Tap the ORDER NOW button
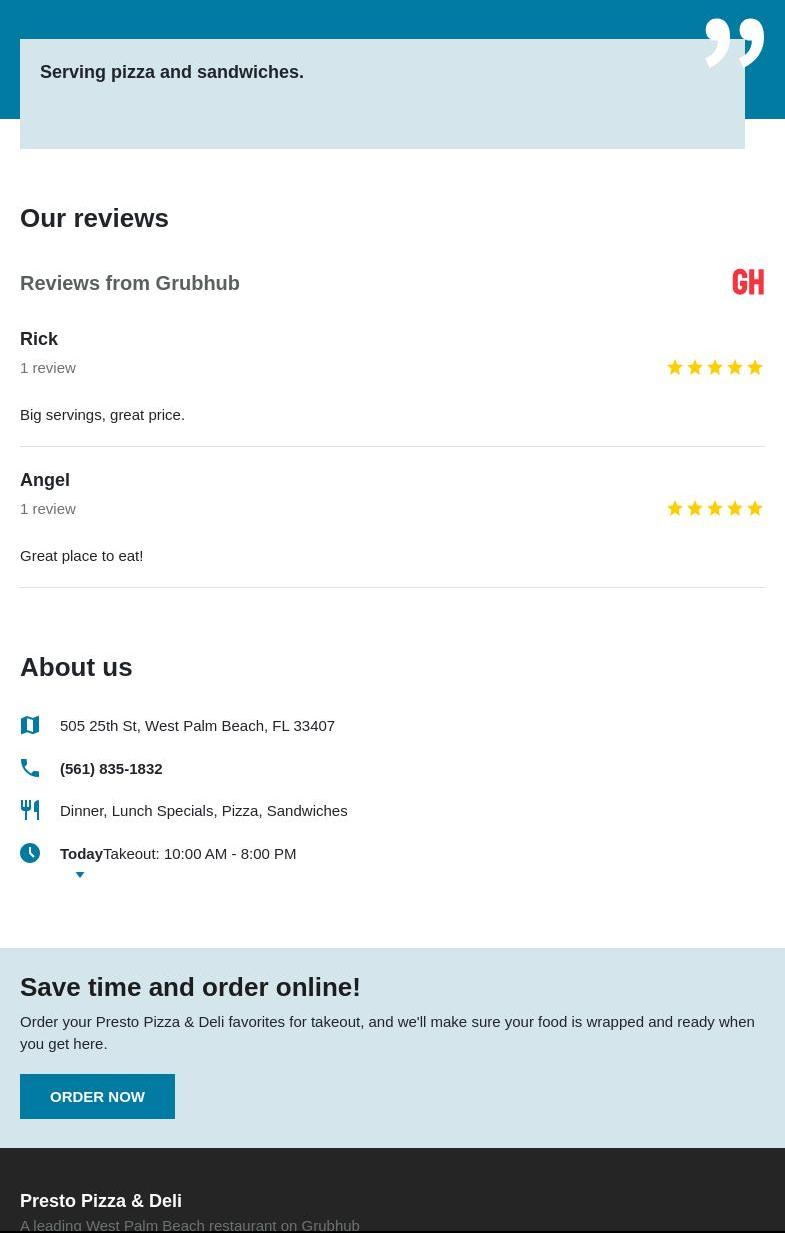 pos(97,1096)
